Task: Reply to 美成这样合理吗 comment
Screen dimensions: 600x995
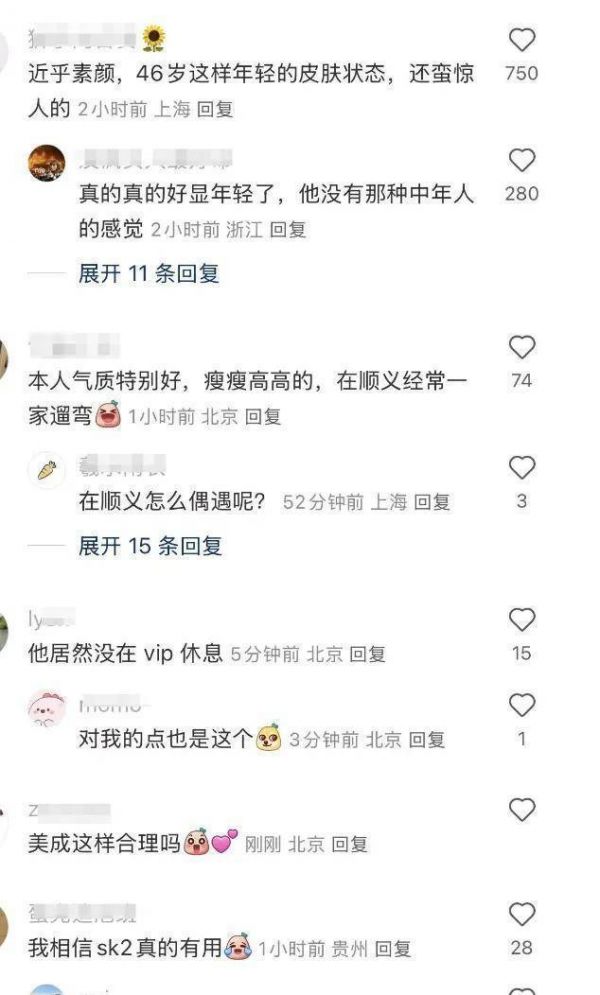Action: pyautogui.click(x=350, y=845)
